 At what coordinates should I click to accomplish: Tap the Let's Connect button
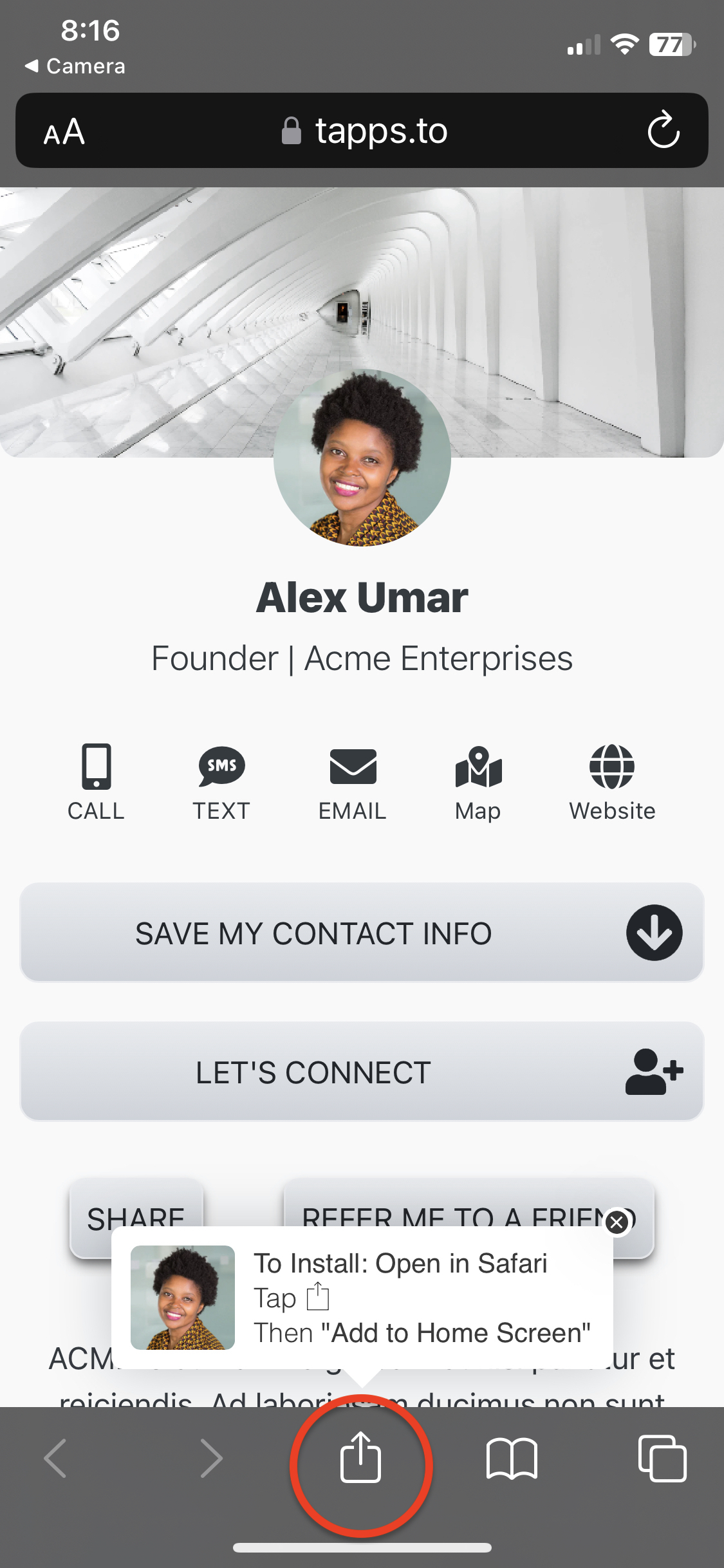tap(362, 1072)
